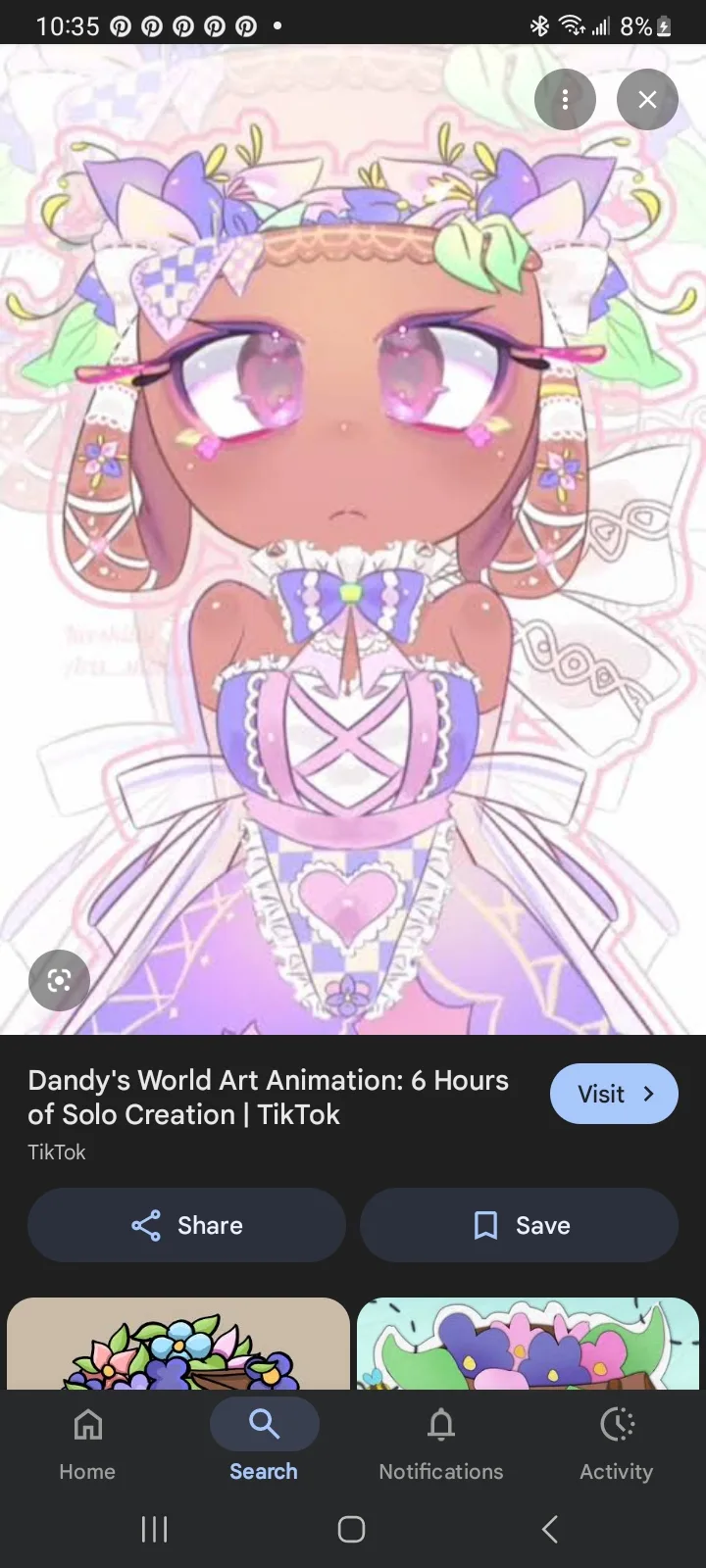The width and height of the screenshot is (706, 1568).
Task: Open the flower basket related image
Action: coord(178,1345)
